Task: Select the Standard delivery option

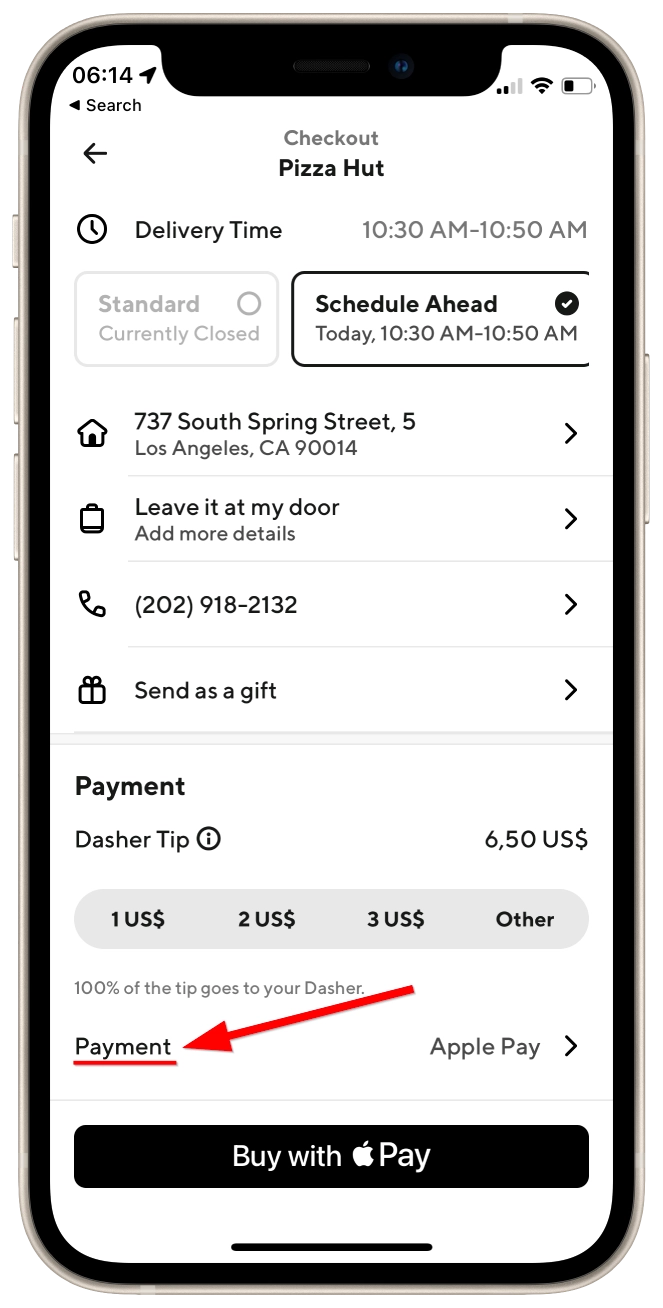Action: click(177, 318)
